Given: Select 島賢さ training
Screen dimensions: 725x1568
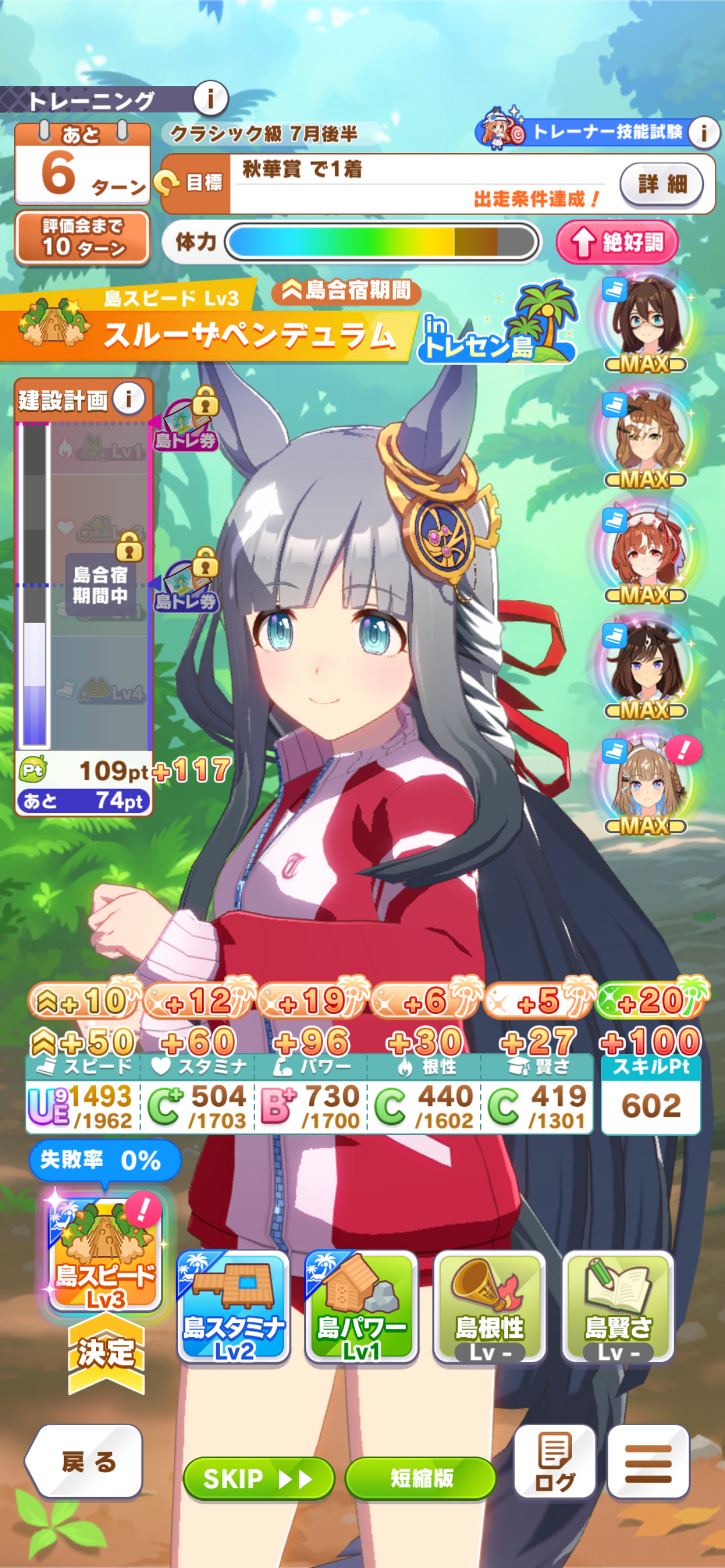Looking at the screenshot, I should coord(617,1306).
